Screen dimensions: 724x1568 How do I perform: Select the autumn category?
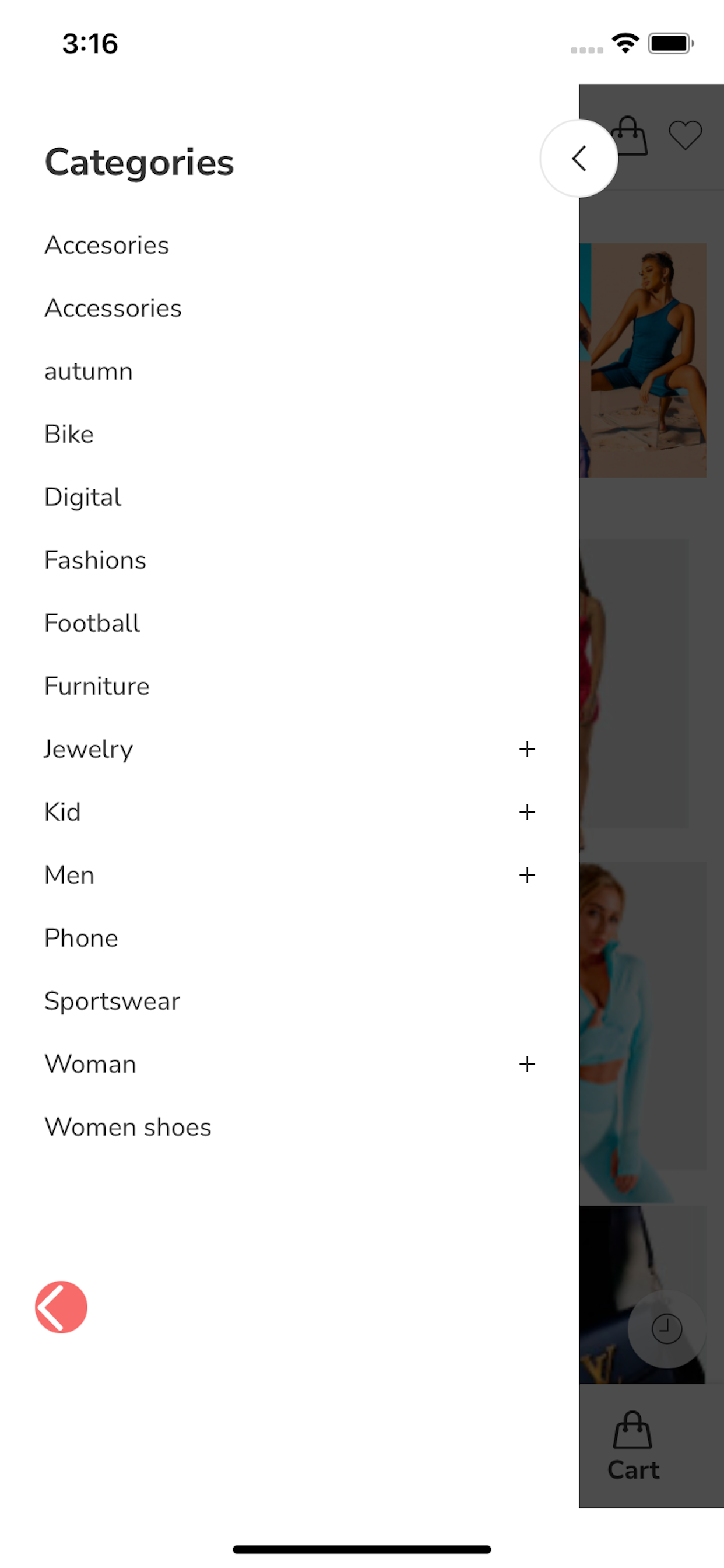pyautogui.click(x=89, y=372)
